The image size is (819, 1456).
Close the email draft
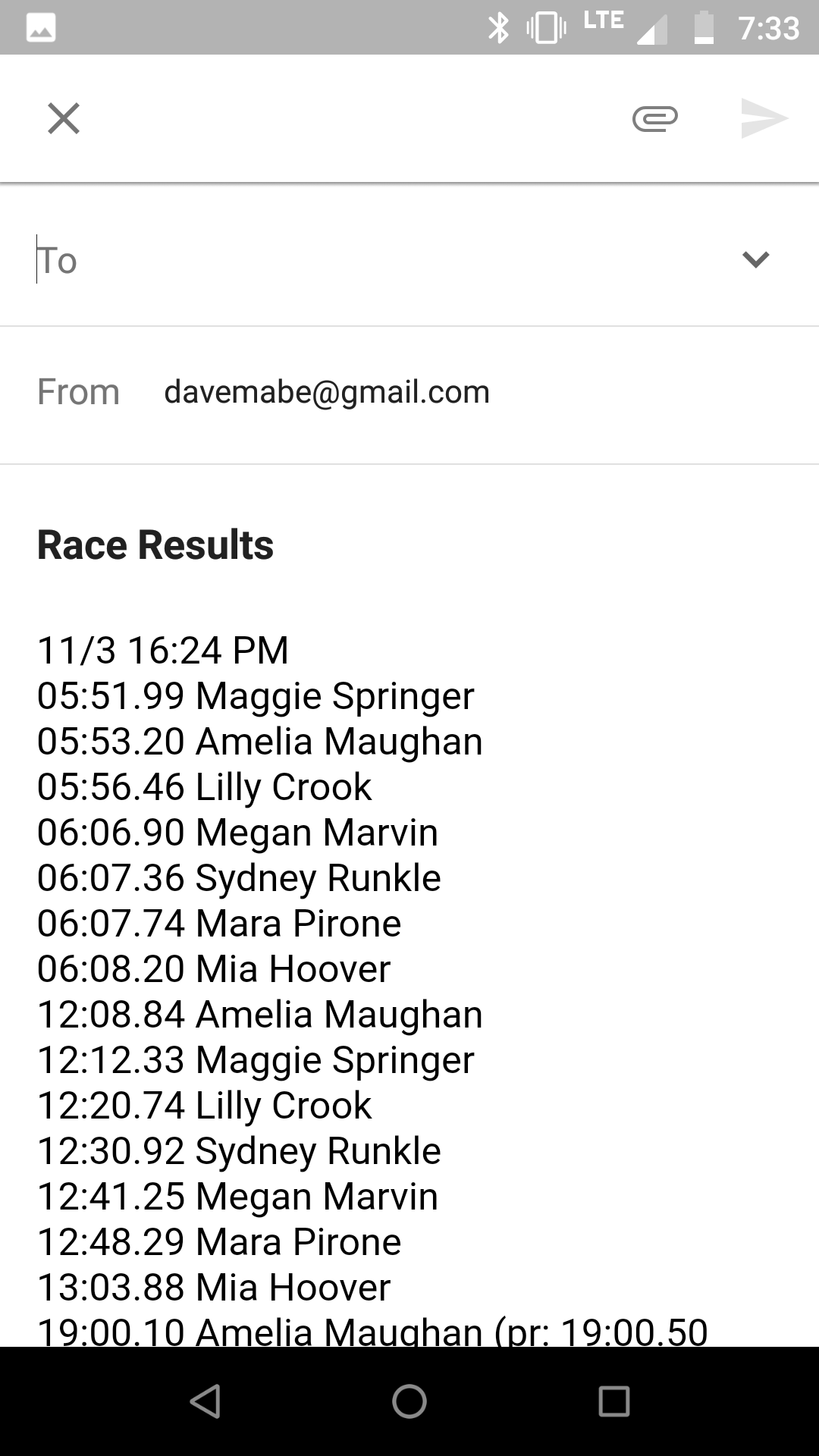pos(64,119)
